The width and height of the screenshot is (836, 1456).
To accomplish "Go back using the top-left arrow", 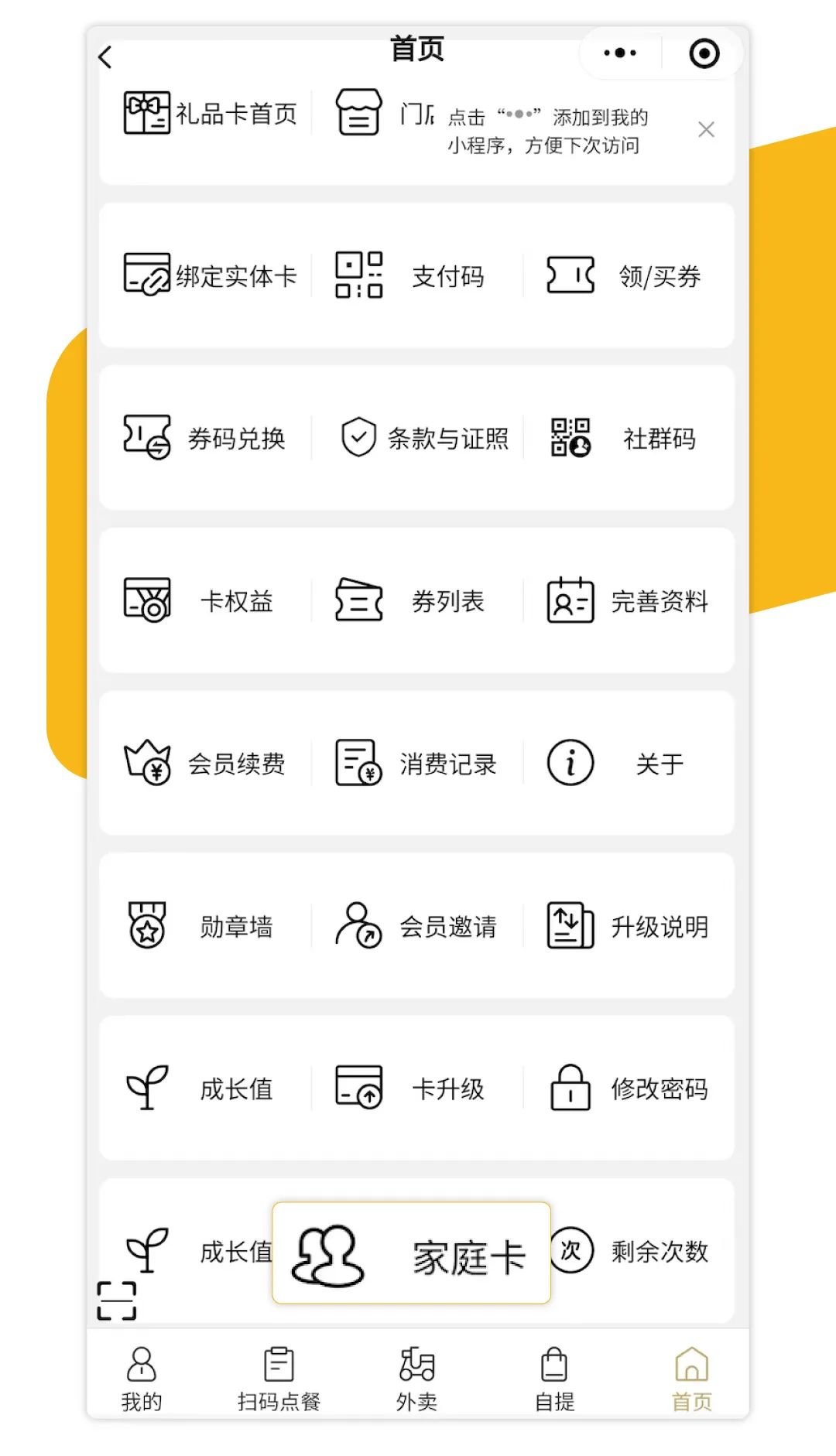I will 106,56.
